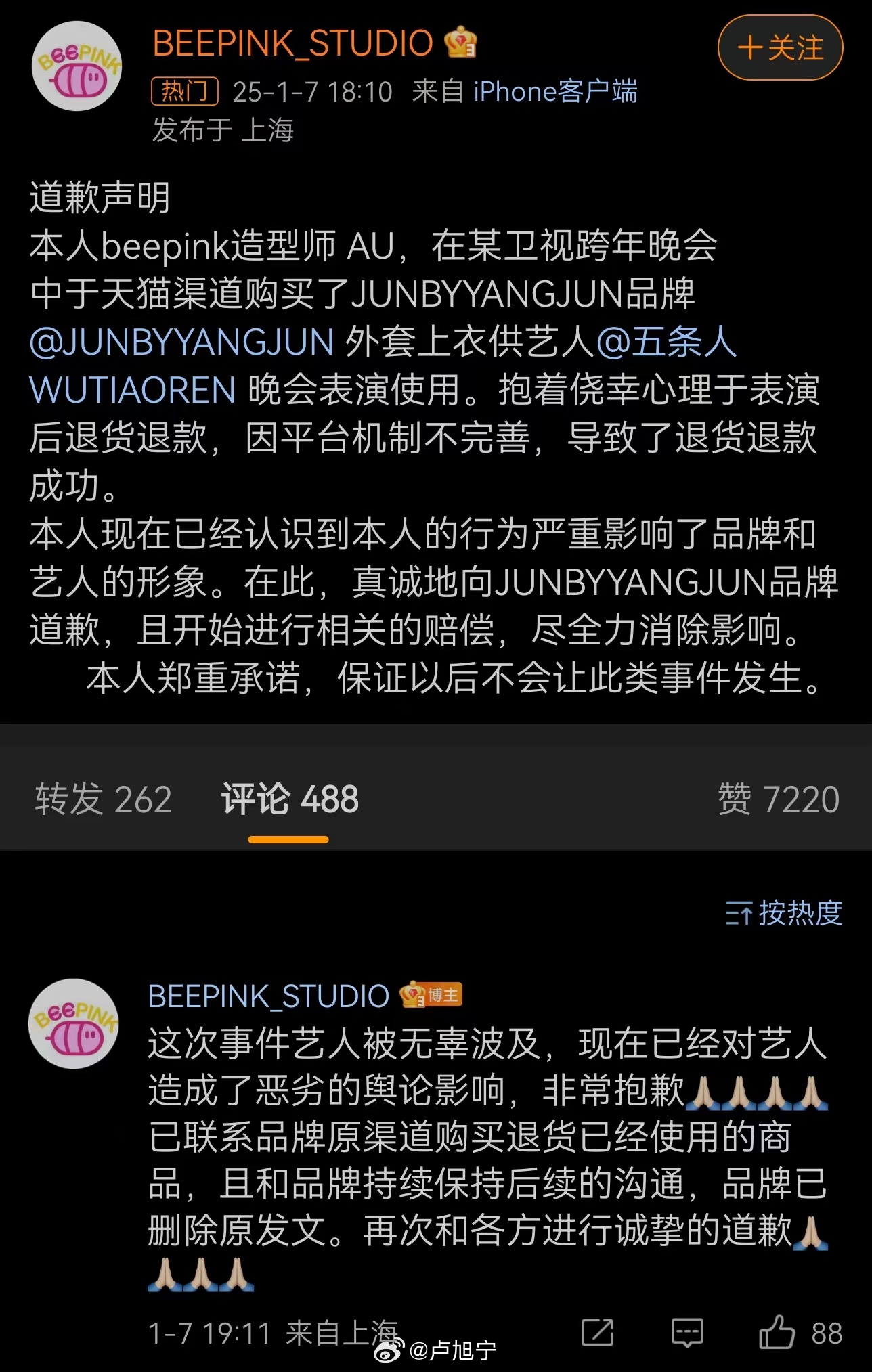872x1372 pixels.
Task: Like the blogger's comment with 88 likes
Action: 777,1333
